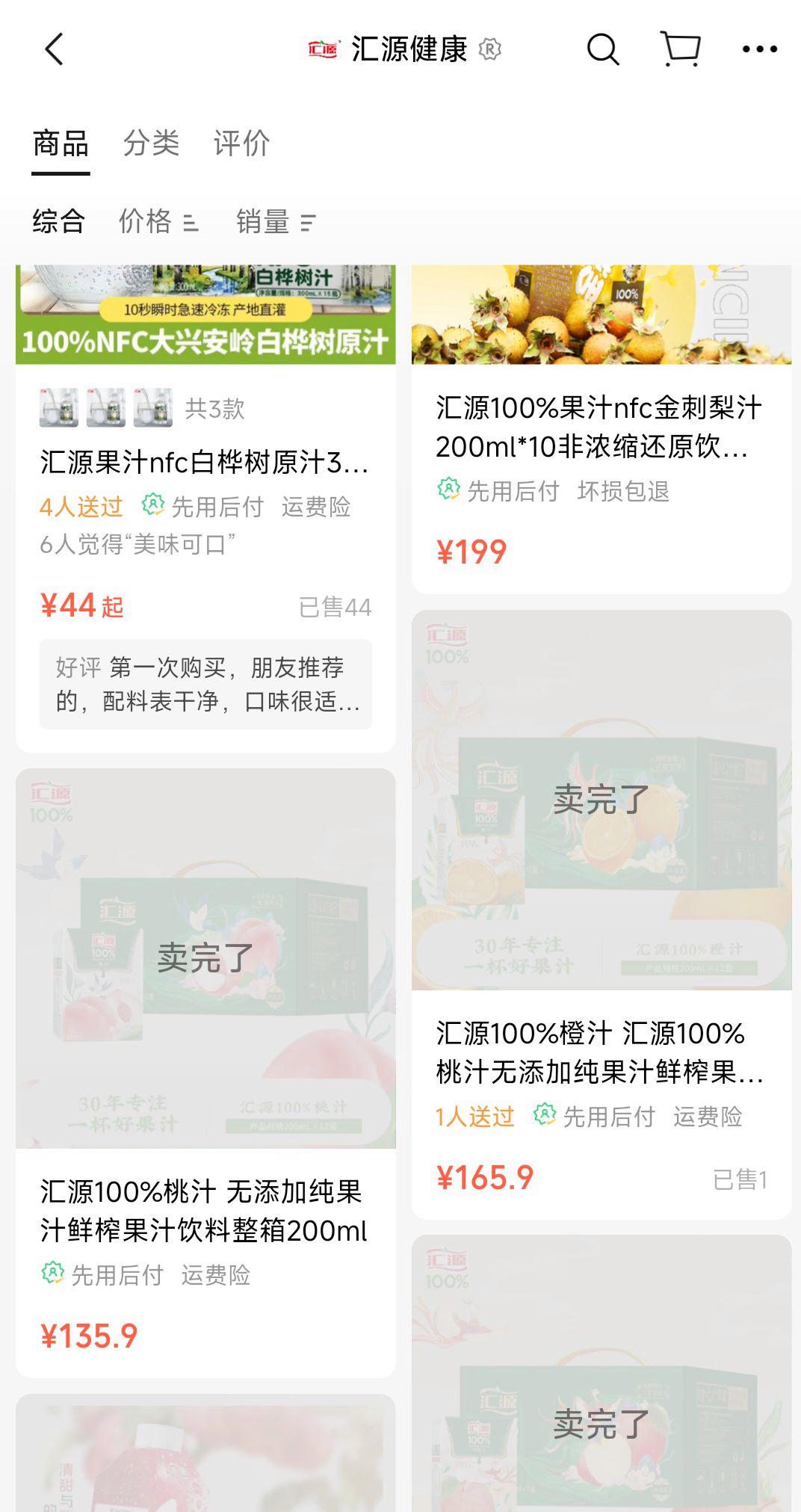Open the store search icon
The width and height of the screenshot is (801, 1512).
[x=602, y=49]
